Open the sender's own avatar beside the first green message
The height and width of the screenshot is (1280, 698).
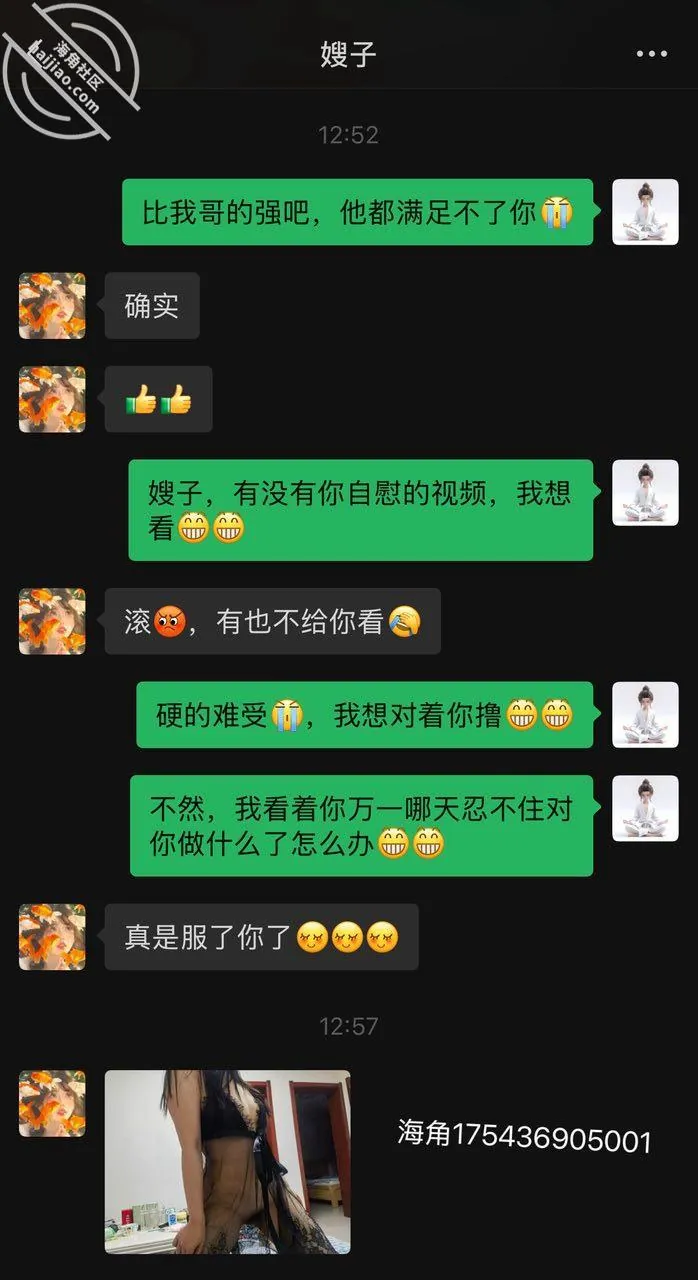pos(645,212)
